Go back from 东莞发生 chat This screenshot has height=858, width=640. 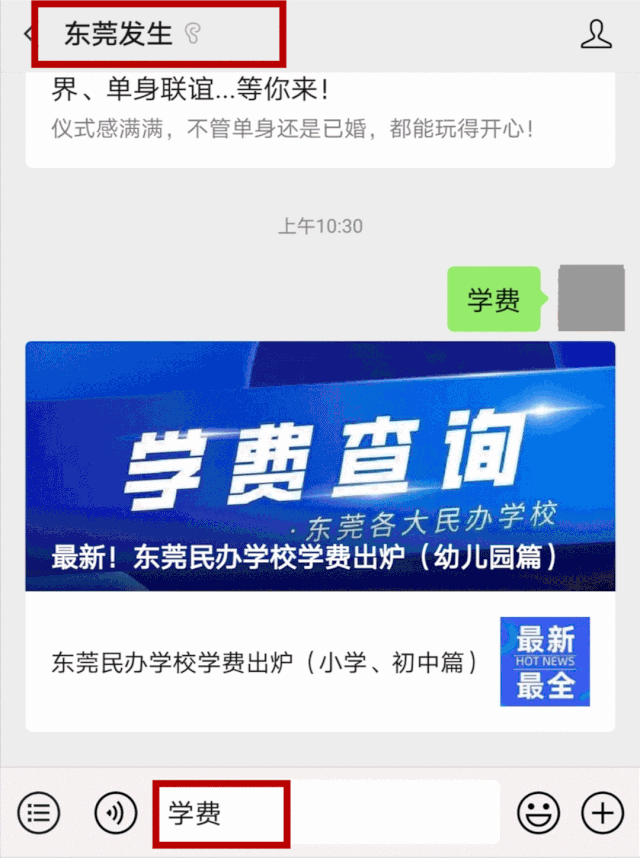click(26, 35)
